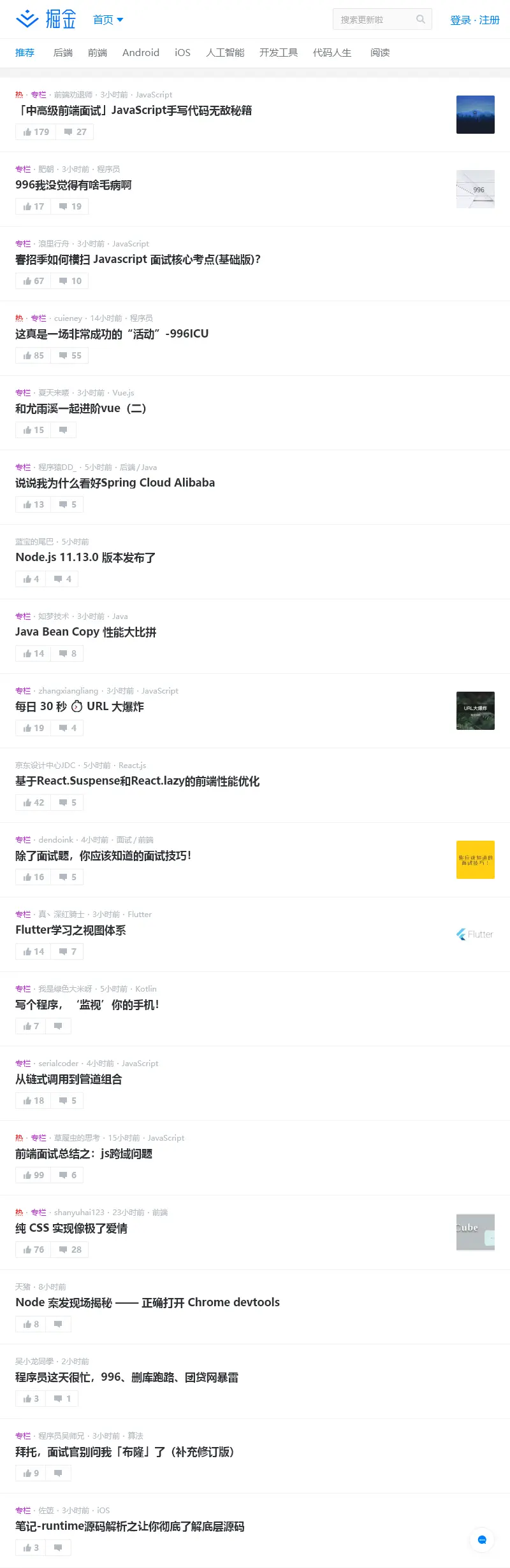Like the post Flutter学习之视图体系
The height and width of the screenshot is (1568, 510).
33,951
